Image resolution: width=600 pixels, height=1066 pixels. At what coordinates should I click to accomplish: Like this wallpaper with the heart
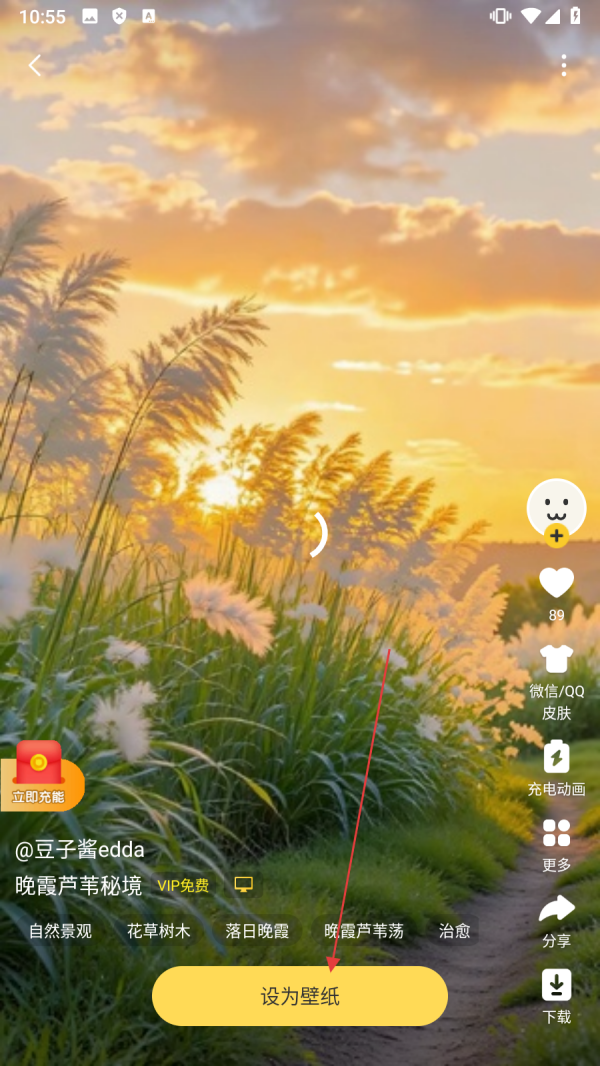[556, 583]
